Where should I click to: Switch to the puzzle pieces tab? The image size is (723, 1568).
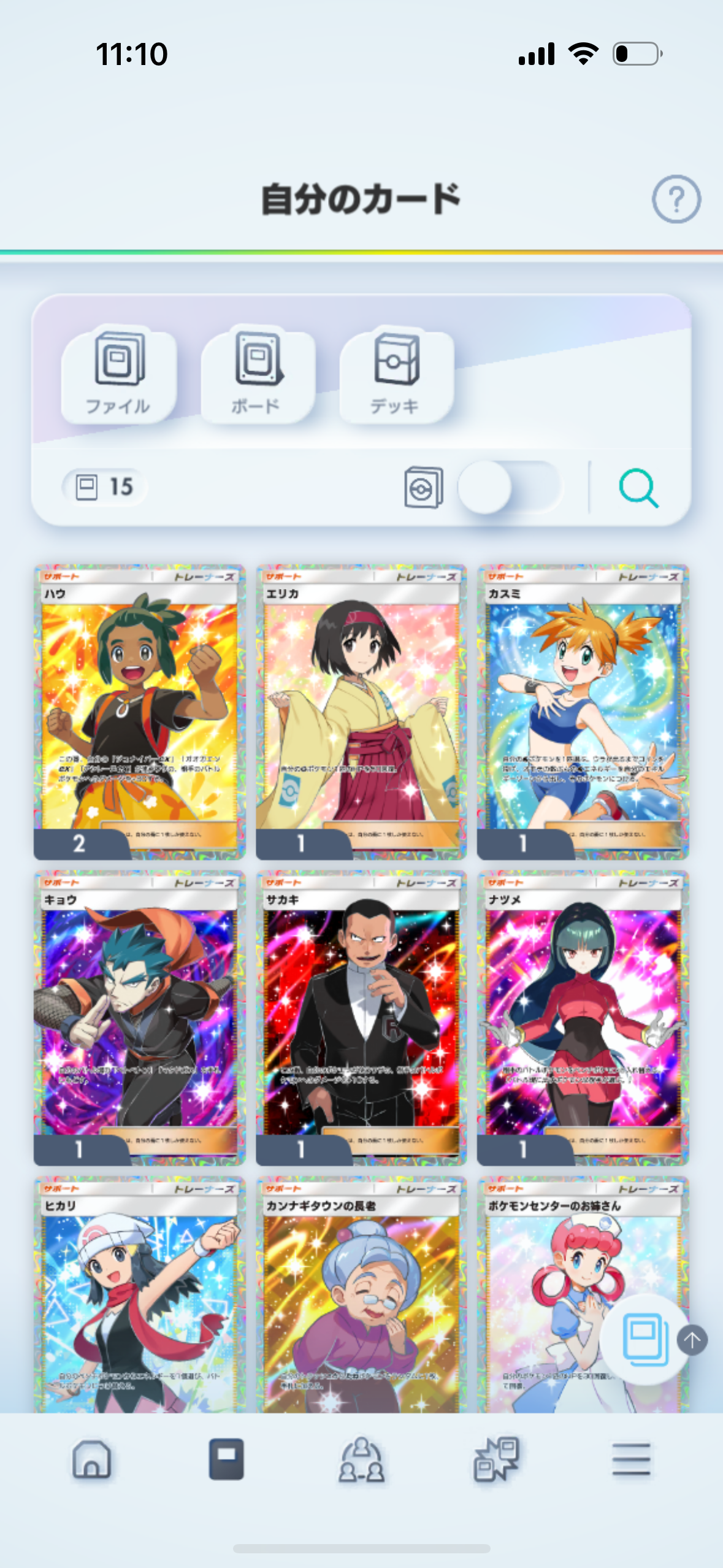[x=496, y=1459]
